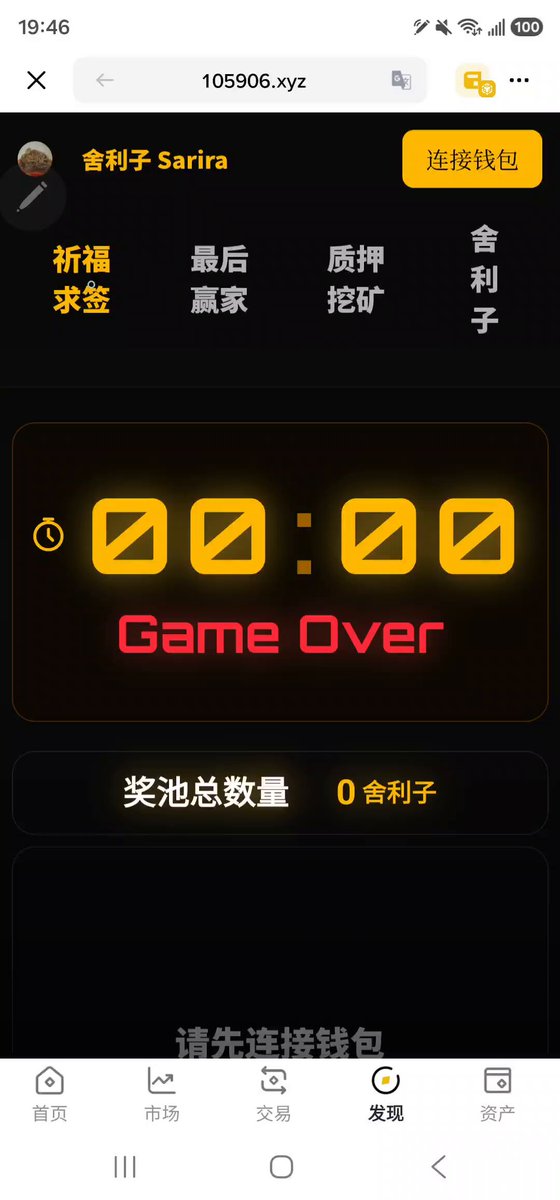Image resolution: width=560 pixels, height=1200 pixels.
Task: Open the 市场 tab
Action: (x=162, y=1094)
